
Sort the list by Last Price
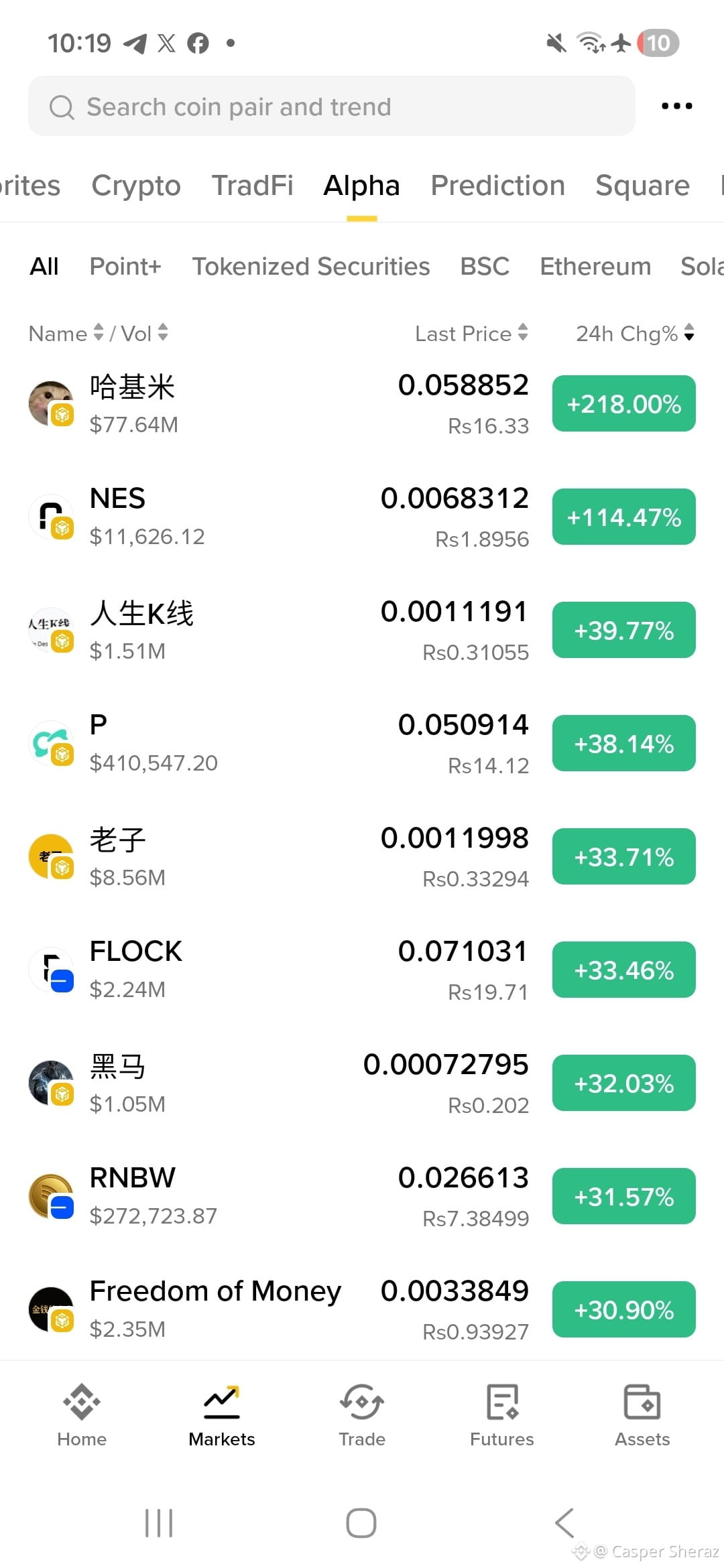pyautogui.click(x=472, y=333)
